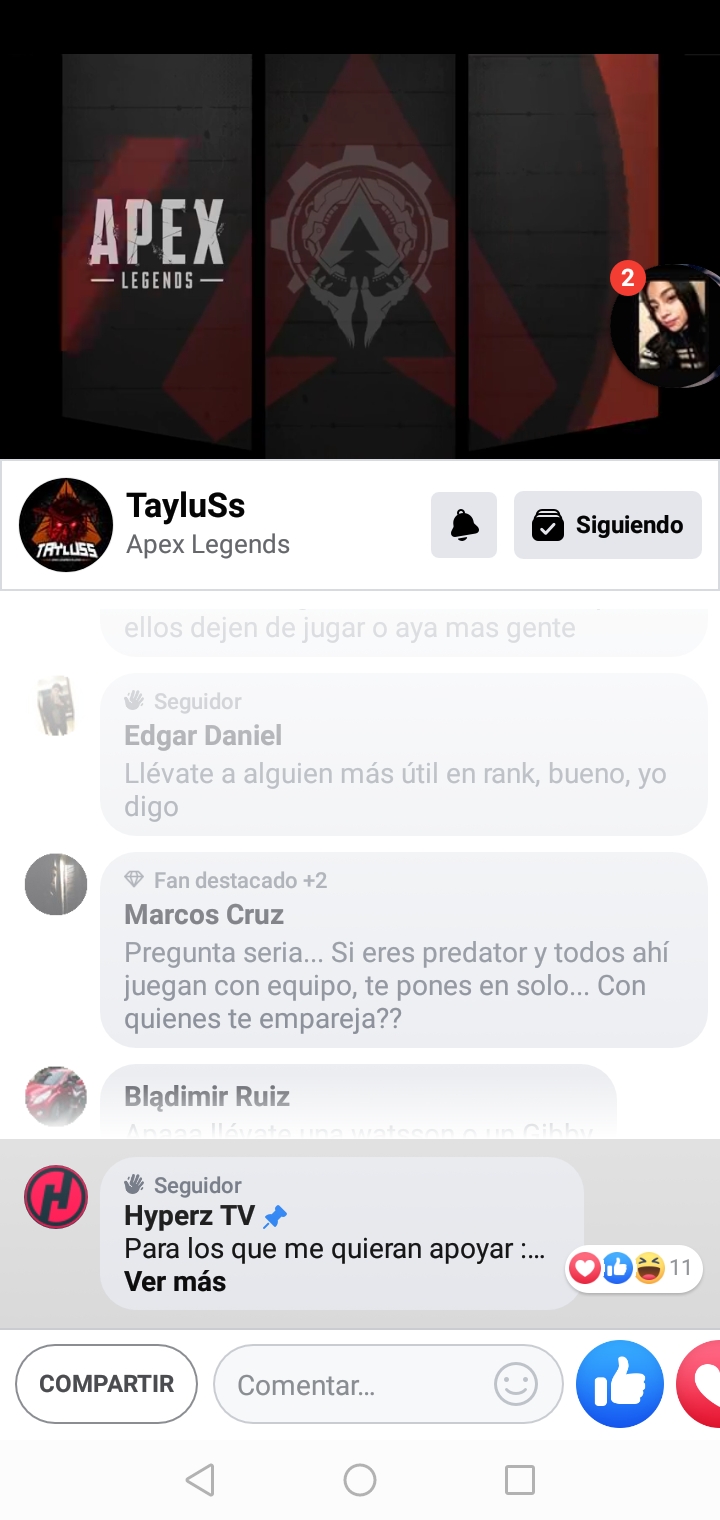
Task: Send a thumbs-up like reaction
Action: 620,1385
